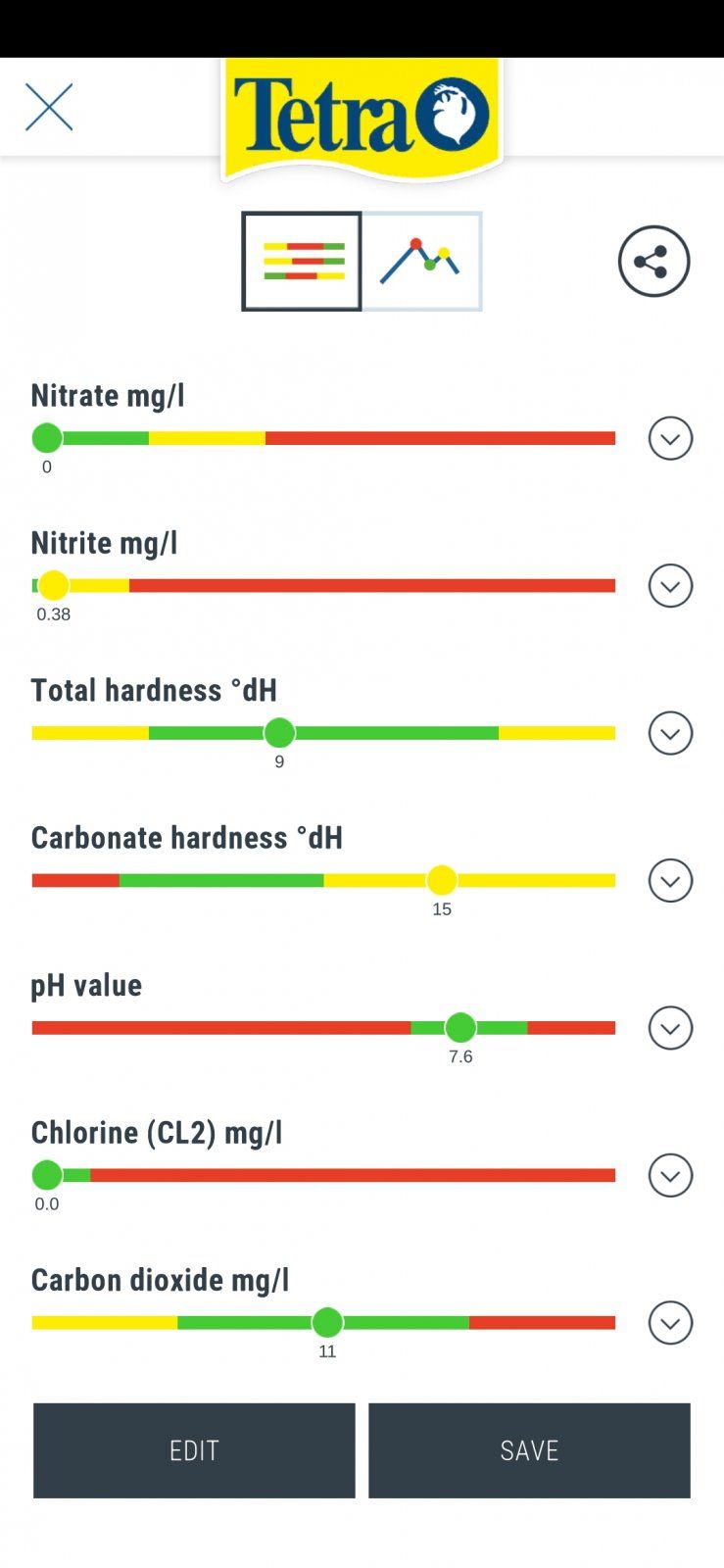This screenshot has width=724, height=1568.
Task: Expand the Total hardness details
Action: click(x=670, y=733)
